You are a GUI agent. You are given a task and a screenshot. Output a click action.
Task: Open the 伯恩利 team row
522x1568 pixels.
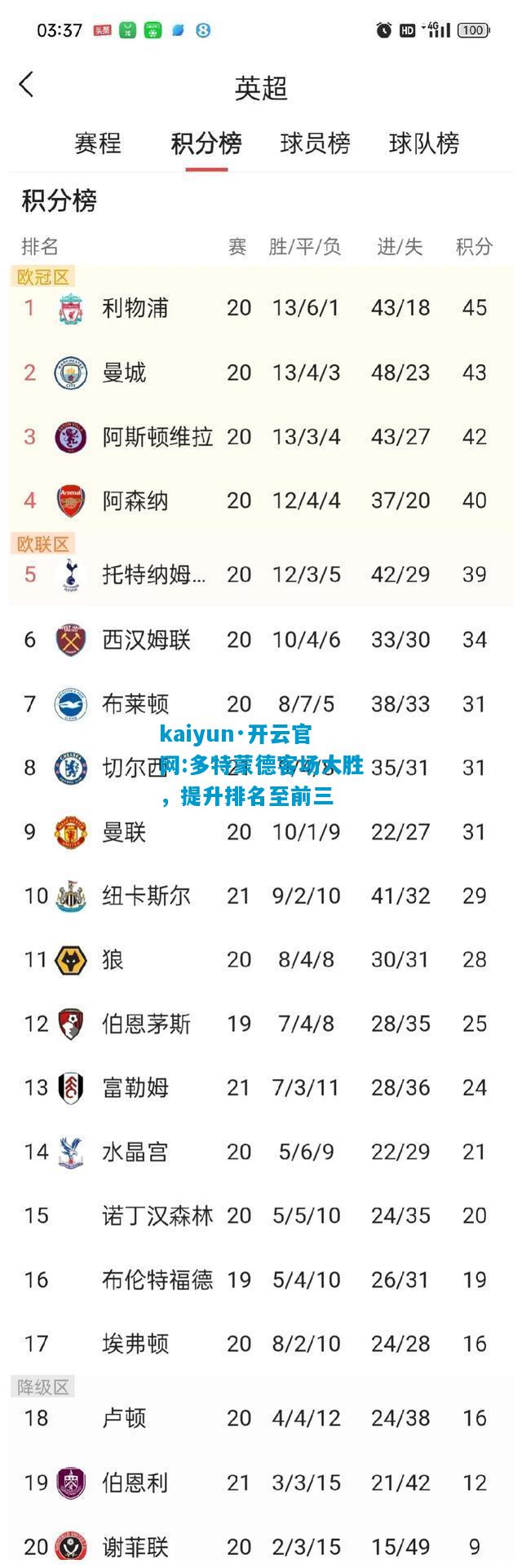click(x=135, y=1482)
